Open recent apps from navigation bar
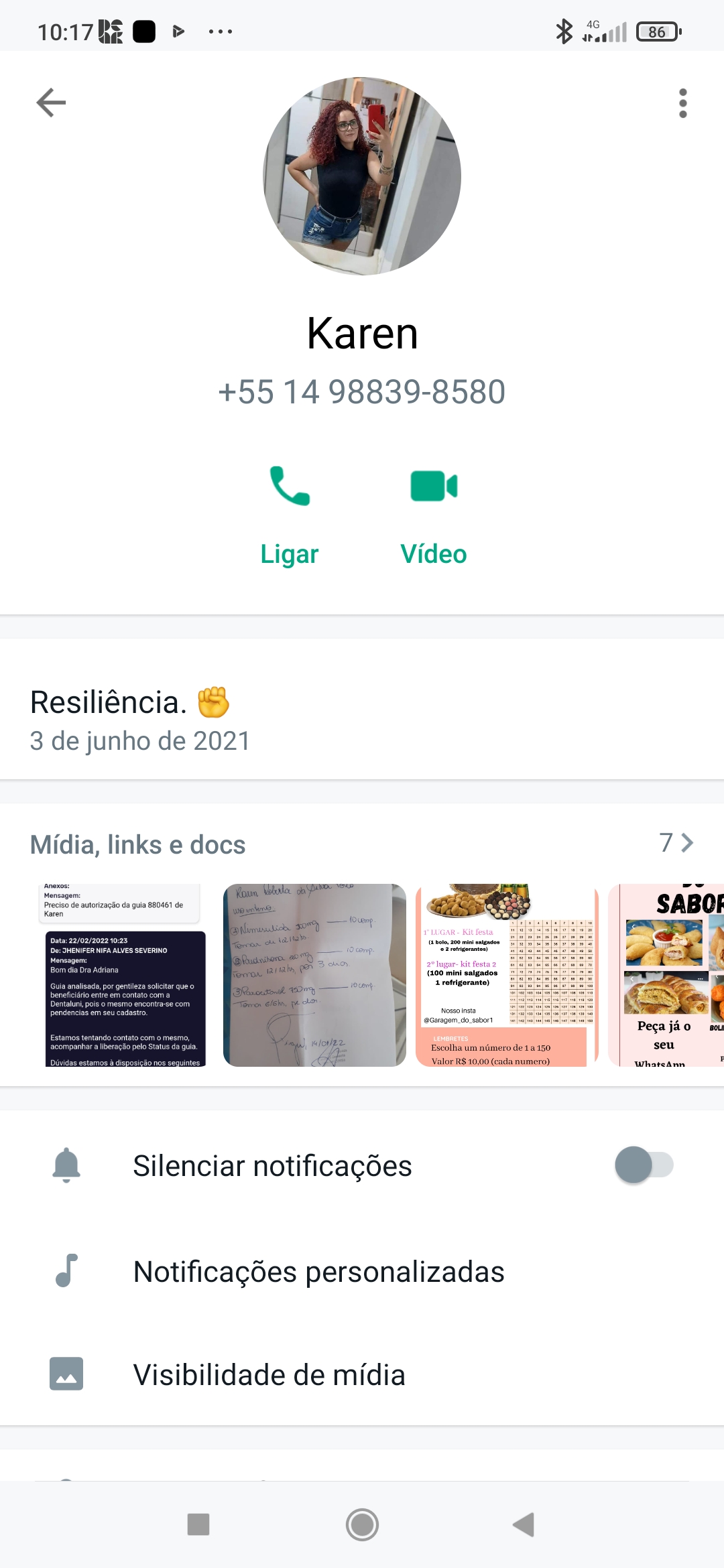Screen dimensions: 724x1568 click(x=198, y=1524)
